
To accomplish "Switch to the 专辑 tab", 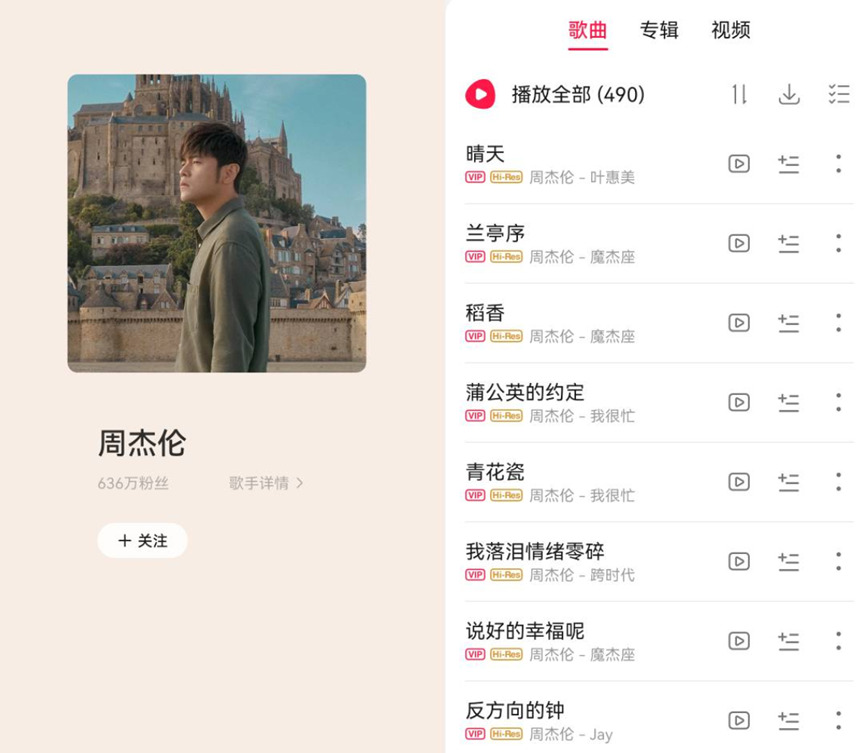I will click(659, 30).
